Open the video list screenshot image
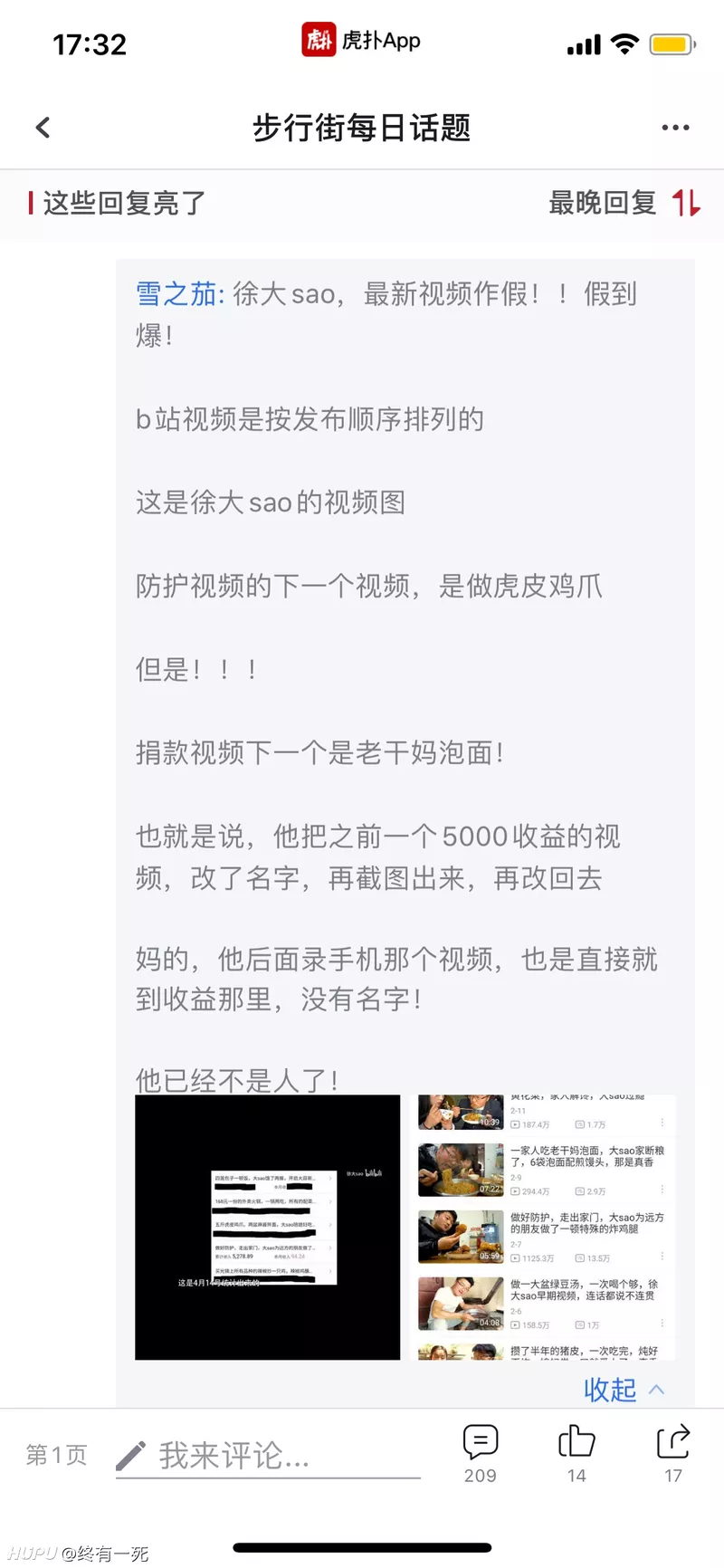The height and width of the screenshot is (1568, 724). click(543, 1227)
